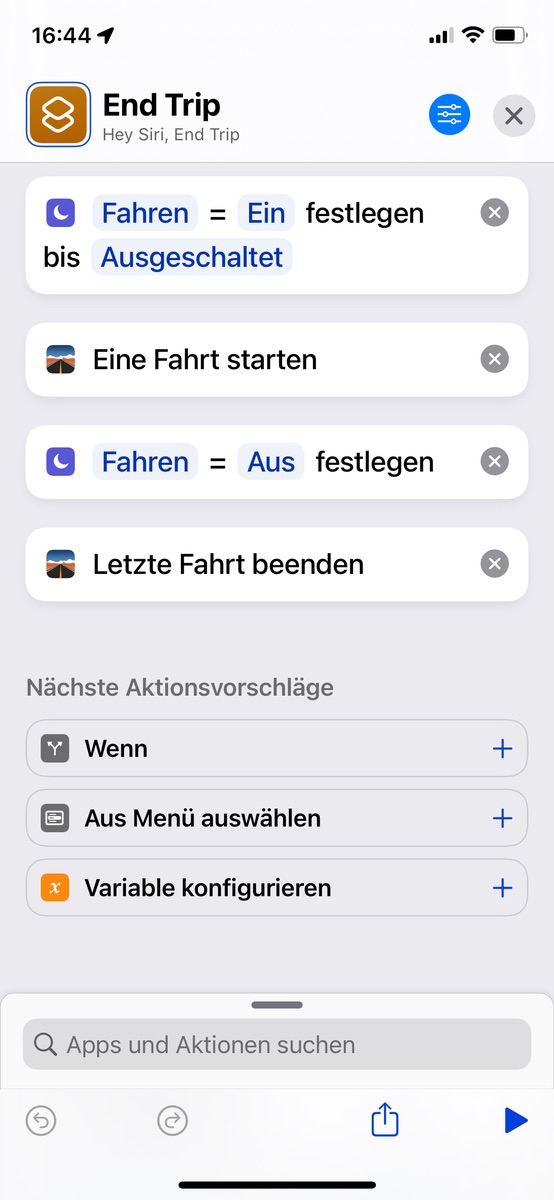Select focus 'Fahren' in the Aus action

pos(145,462)
